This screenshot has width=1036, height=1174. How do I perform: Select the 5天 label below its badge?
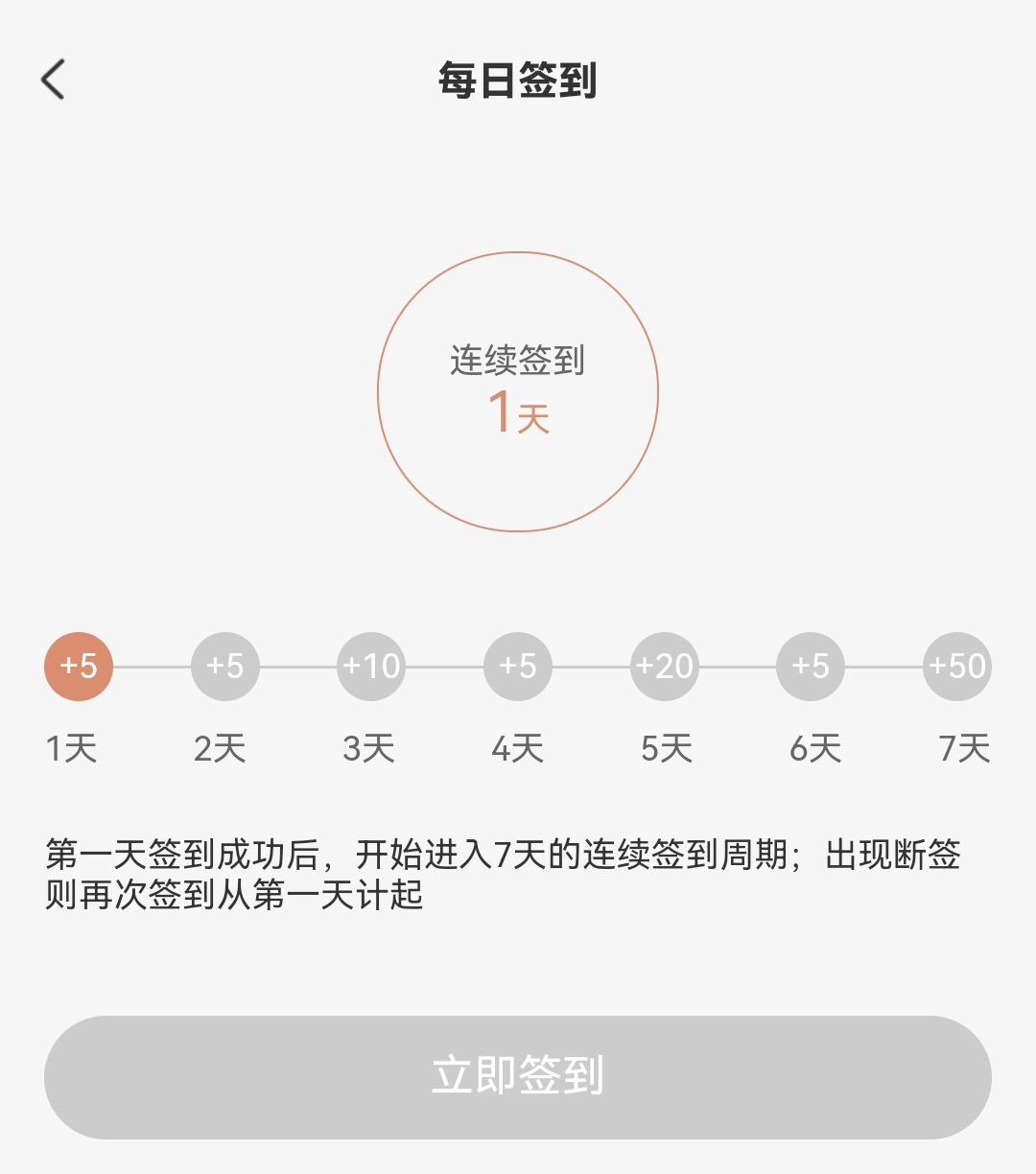(x=665, y=749)
